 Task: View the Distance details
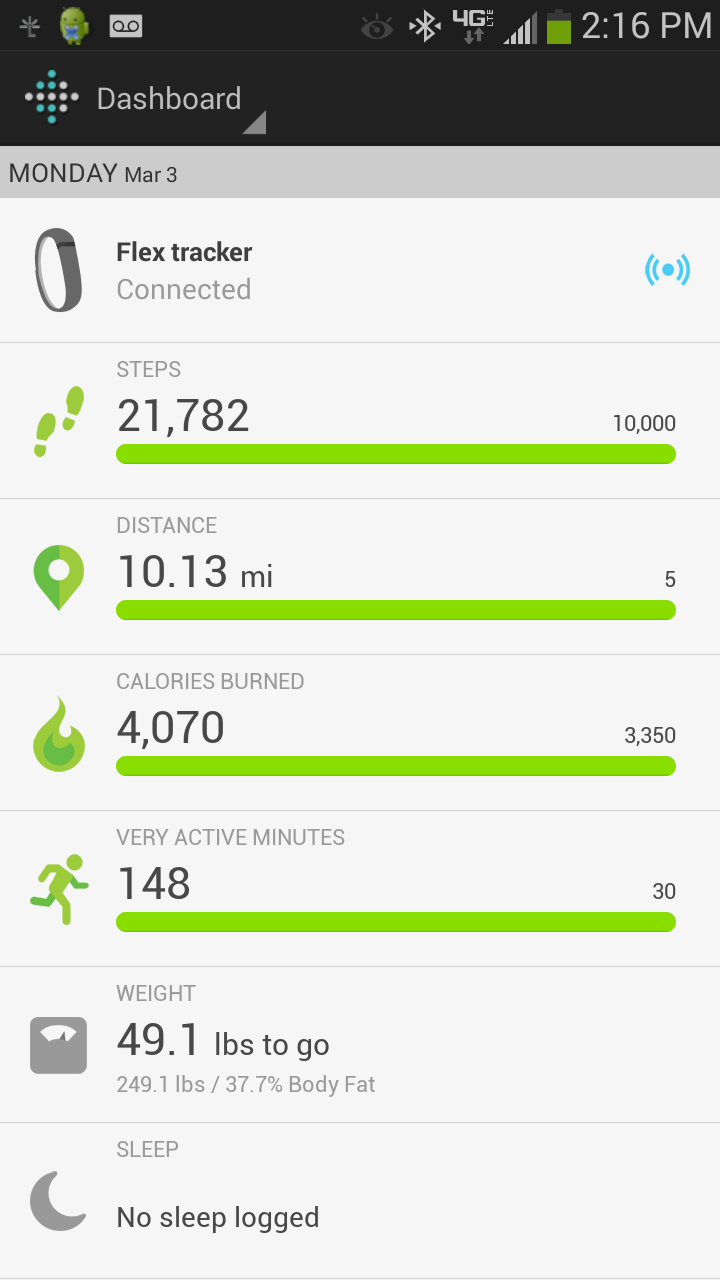(360, 577)
